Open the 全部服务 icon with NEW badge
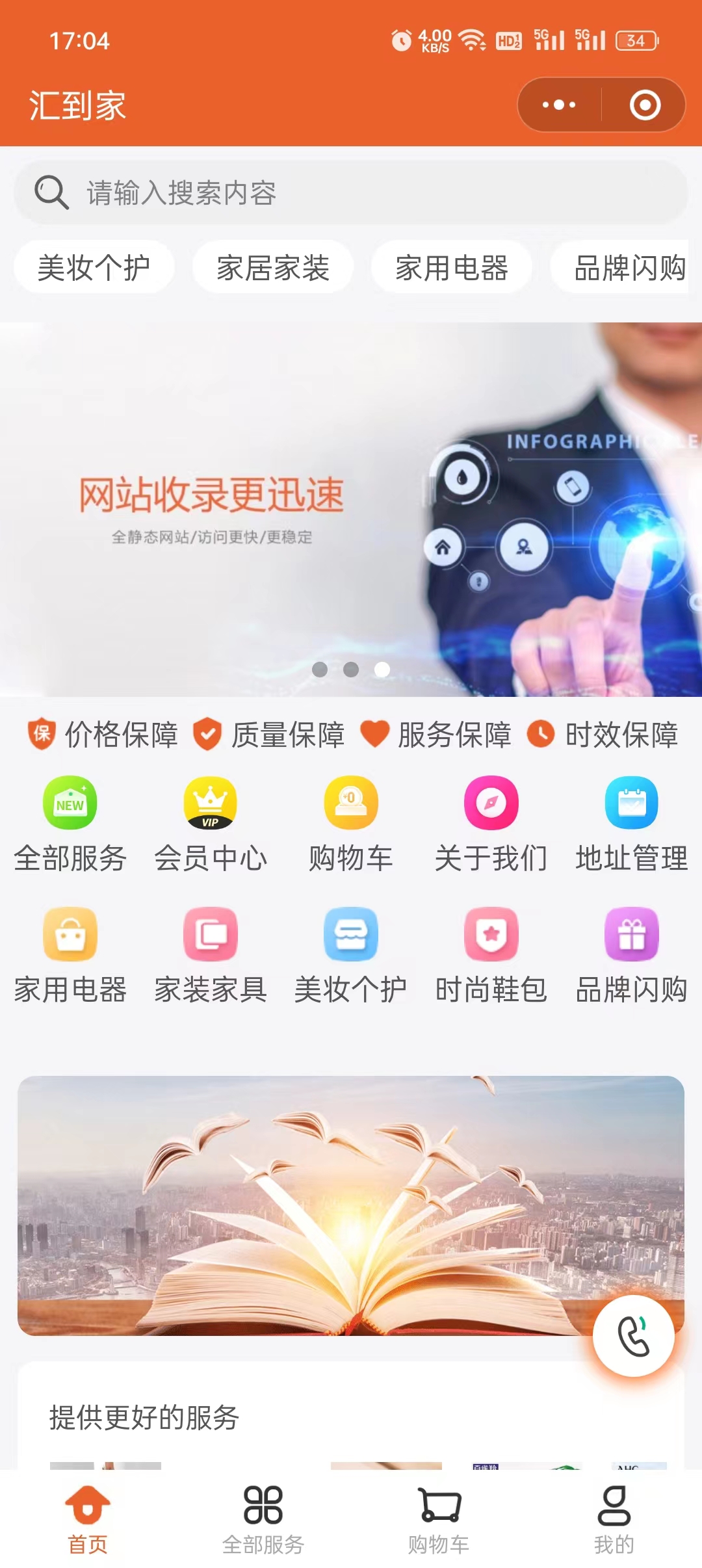Viewport: 702px width, 1568px height. 70,804
